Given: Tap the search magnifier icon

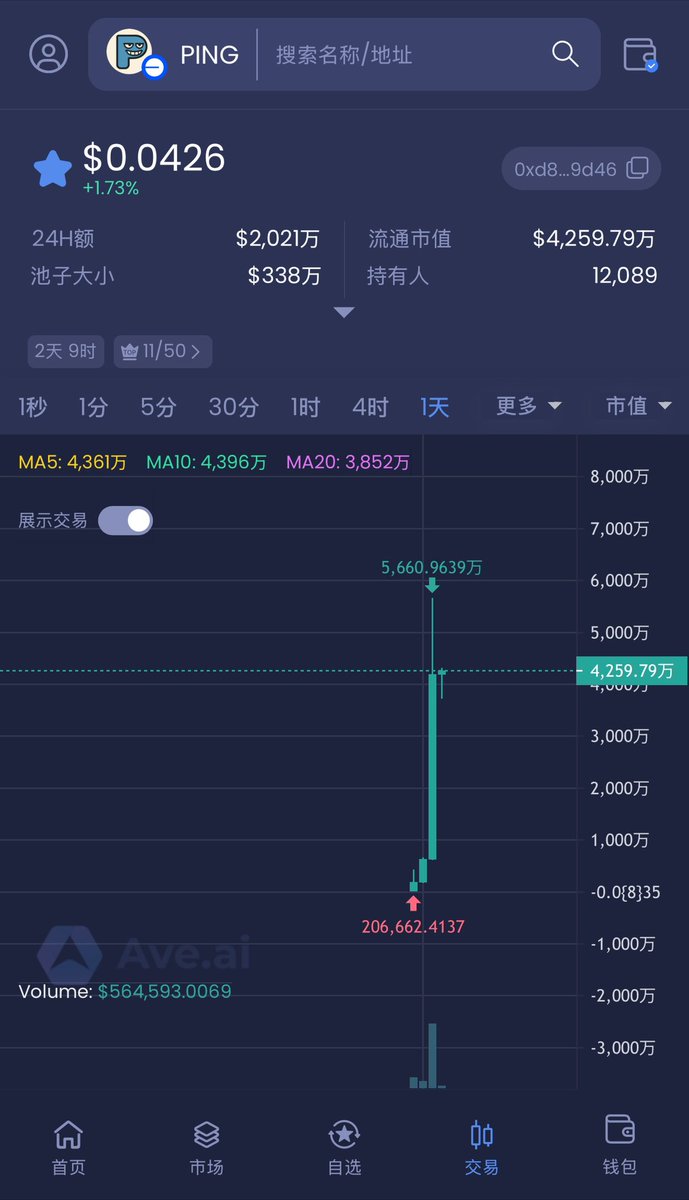Looking at the screenshot, I should coord(565,54).
